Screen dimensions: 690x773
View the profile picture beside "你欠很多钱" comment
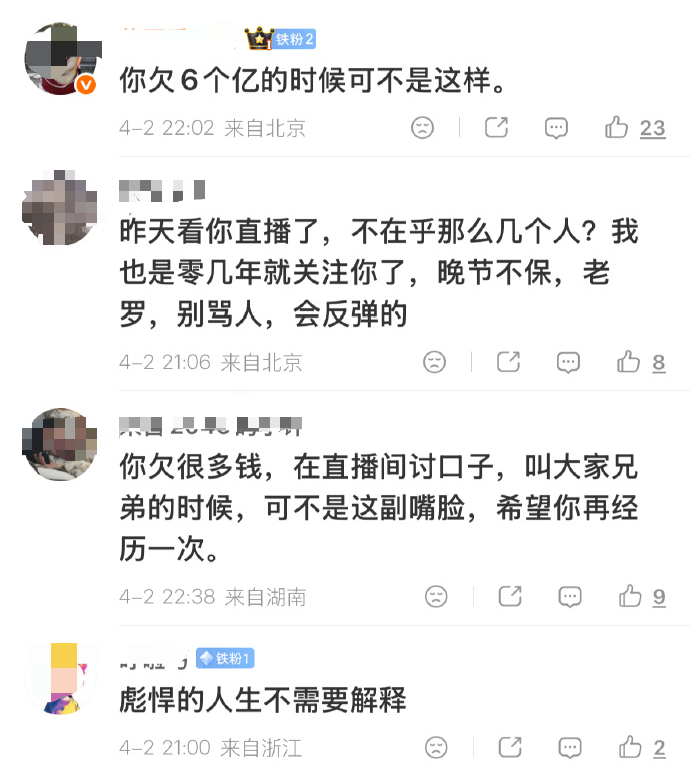59,443
